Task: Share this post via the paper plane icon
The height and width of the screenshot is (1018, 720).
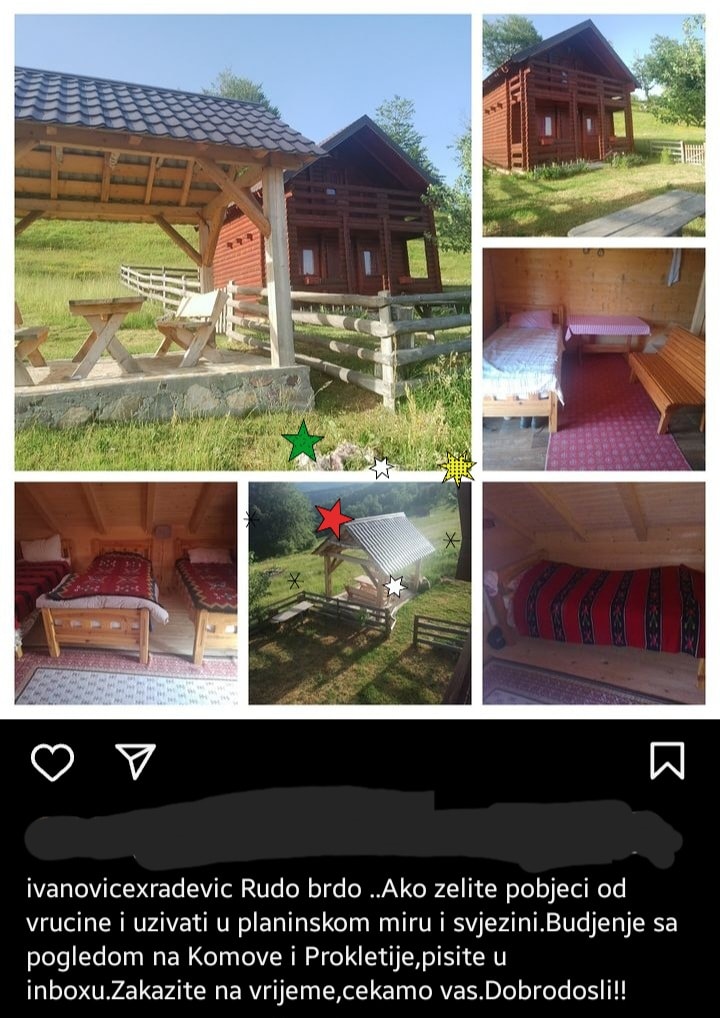Action: point(135,761)
